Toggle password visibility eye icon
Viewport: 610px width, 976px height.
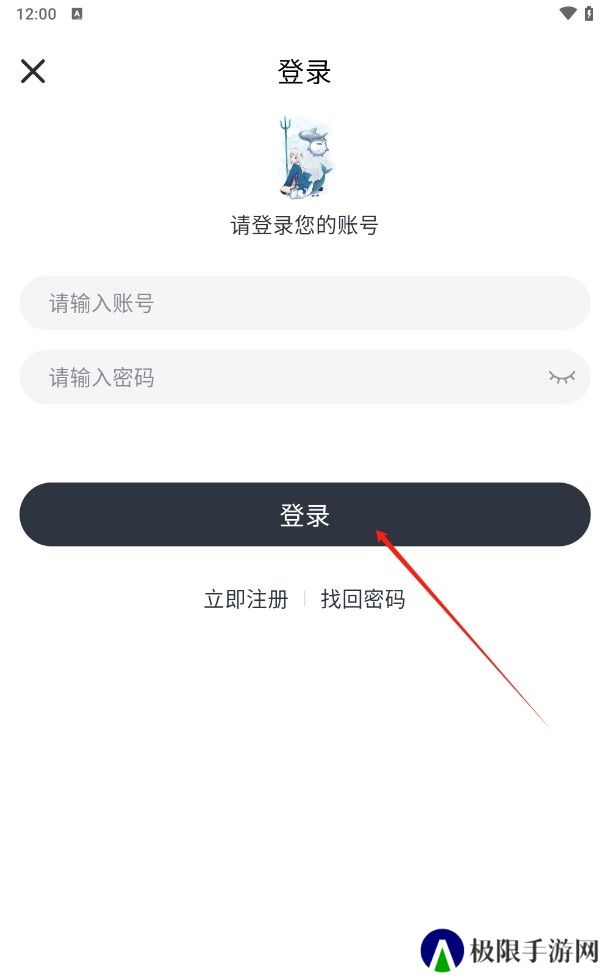[x=561, y=377]
